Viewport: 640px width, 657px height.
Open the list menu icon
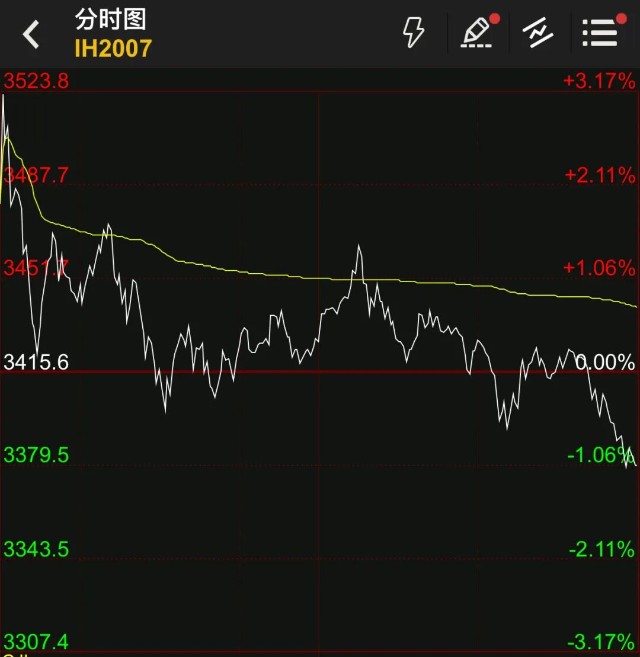point(600,33)
